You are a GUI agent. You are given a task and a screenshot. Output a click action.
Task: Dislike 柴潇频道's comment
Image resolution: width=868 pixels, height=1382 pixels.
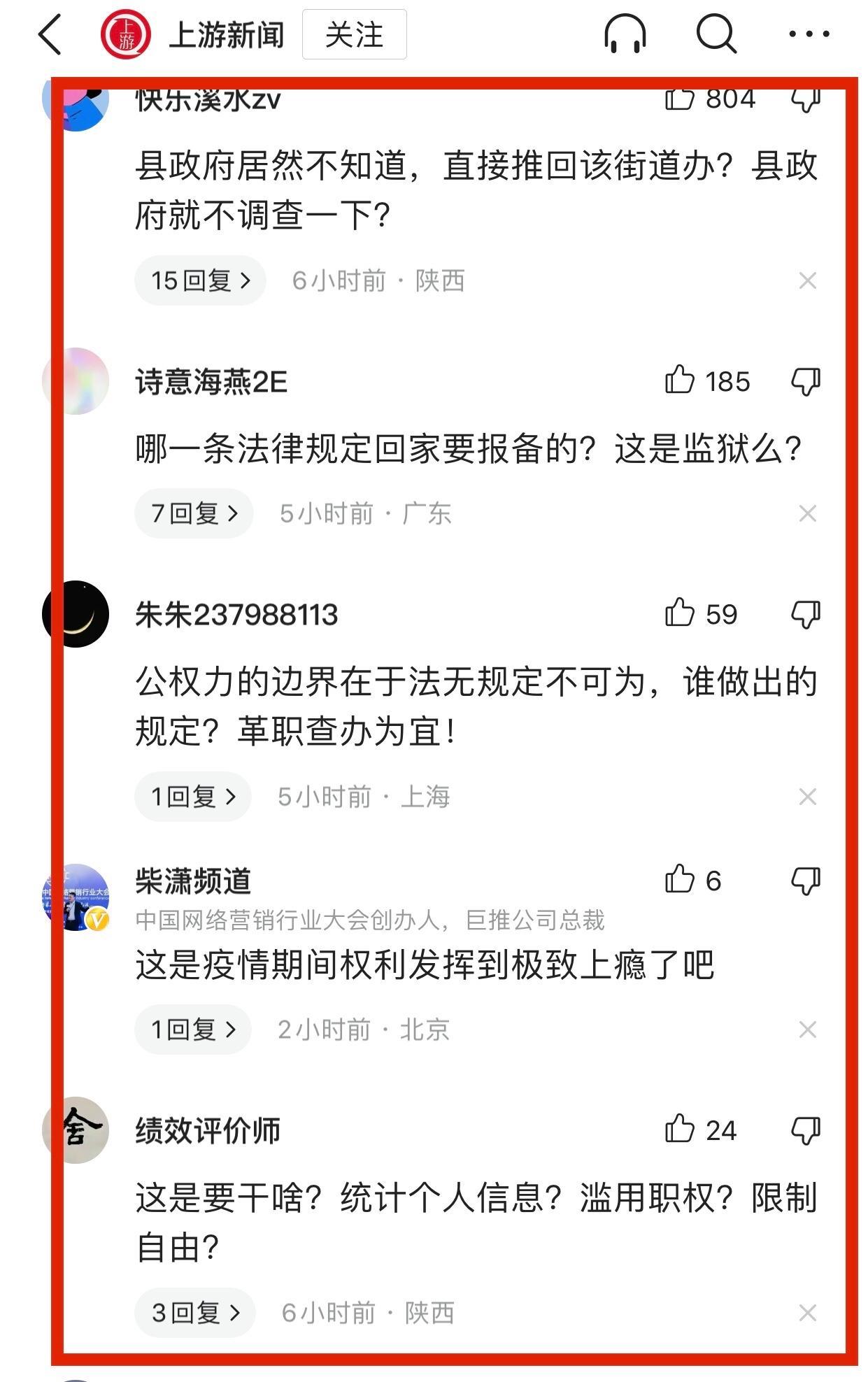tap(805, 881)
